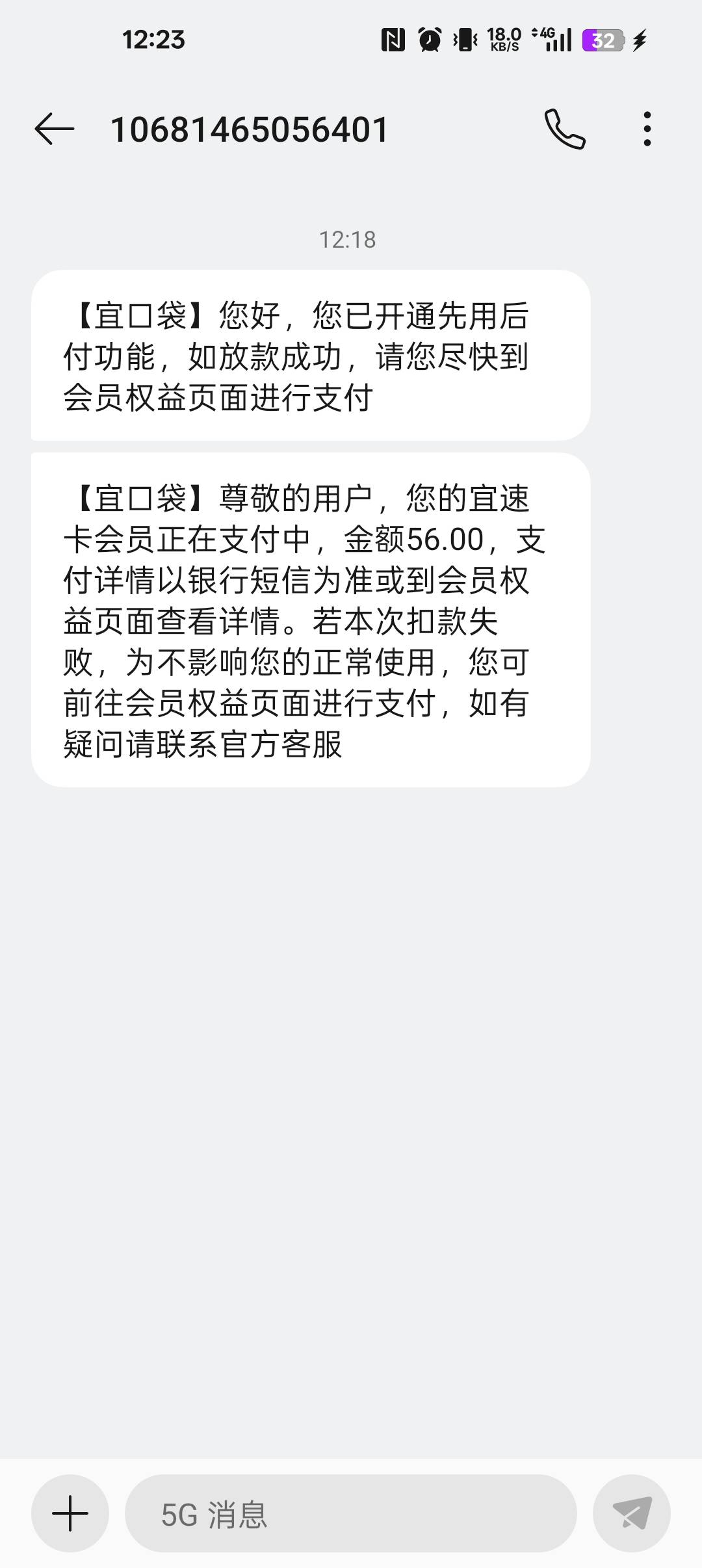Open the plus attachment button
Viewport: 702px width, 1568px height.
point(70,1513)
